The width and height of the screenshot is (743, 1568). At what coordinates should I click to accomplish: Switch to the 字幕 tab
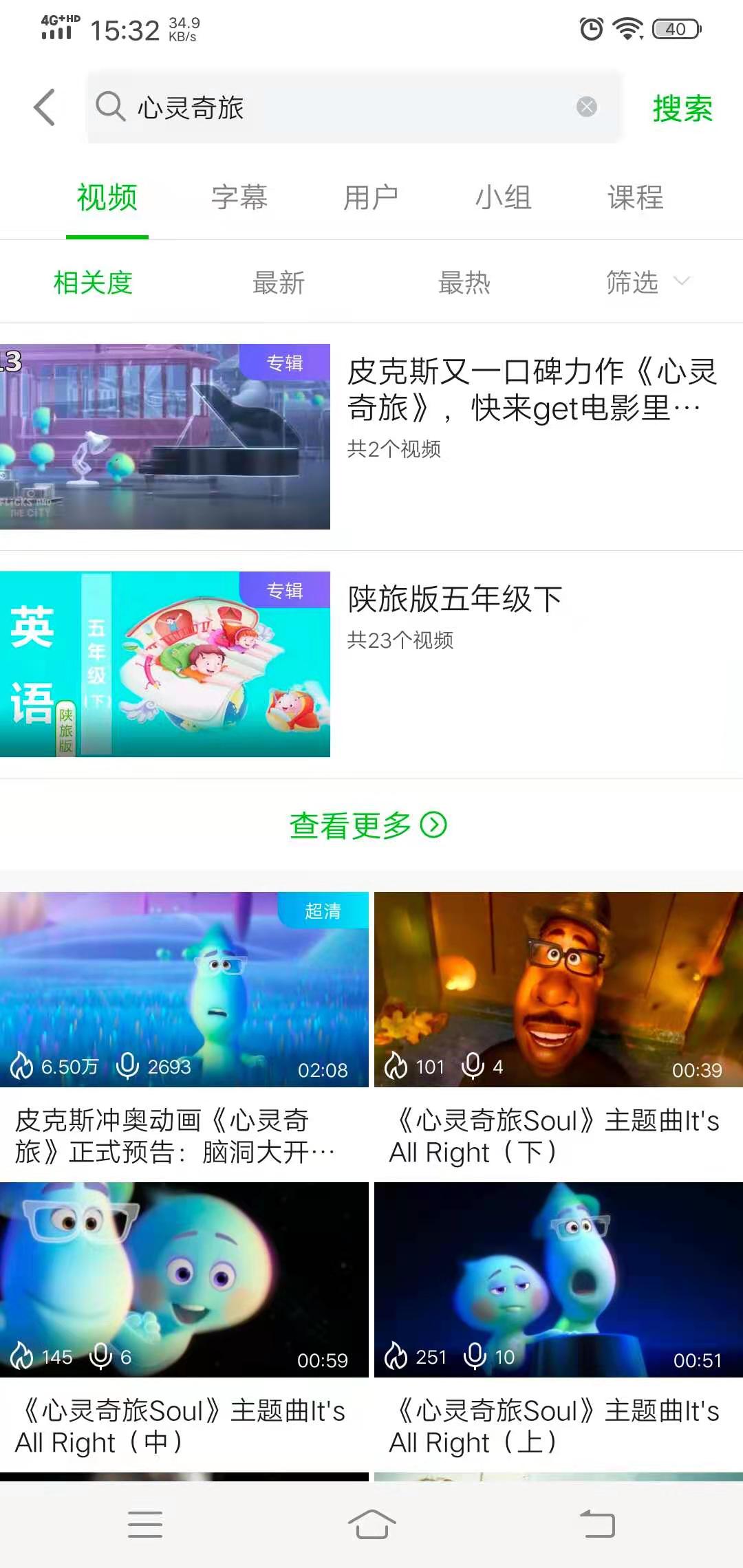pyautogui.click(x=237, y=197)
